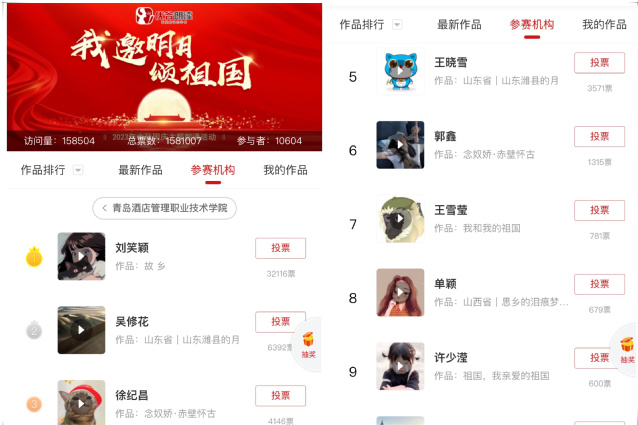Vote for 王晓雪

click(599, 63)
